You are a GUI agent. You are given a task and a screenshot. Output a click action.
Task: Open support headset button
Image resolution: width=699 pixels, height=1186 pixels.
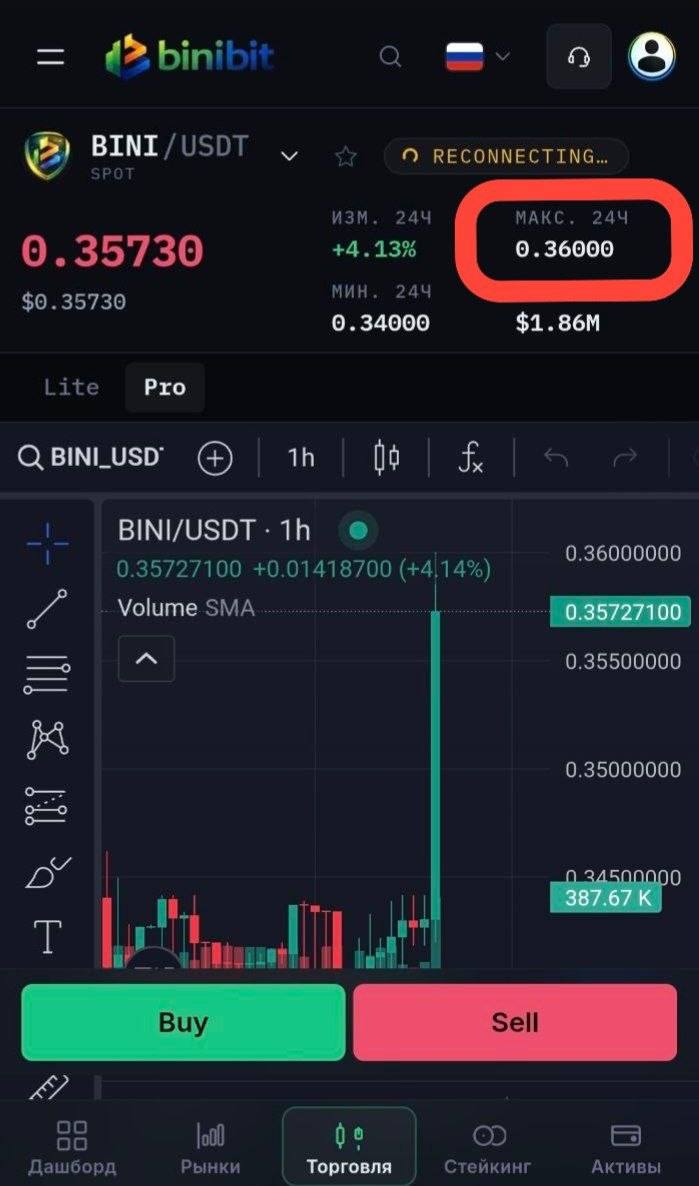(x=579, y=57)
